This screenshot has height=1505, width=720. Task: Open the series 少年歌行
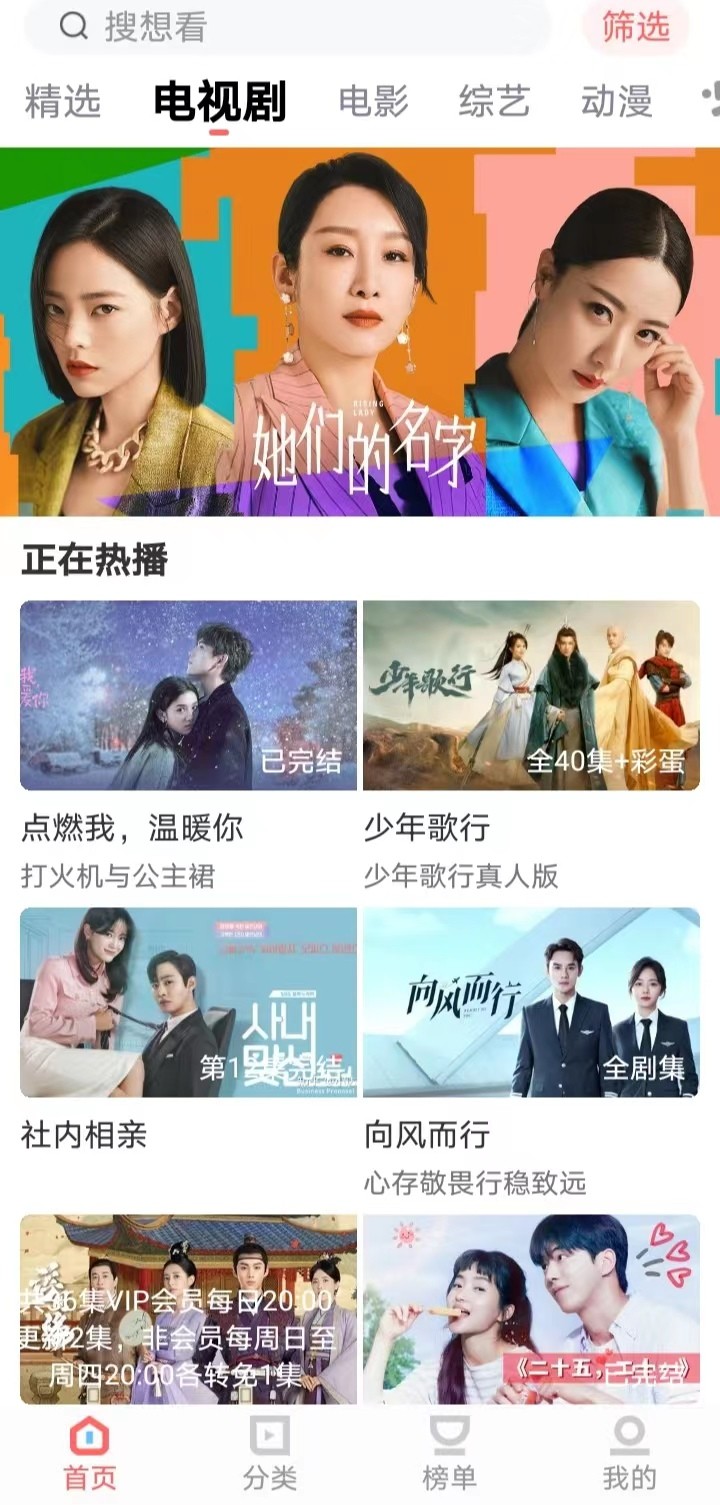[x=531, y=696]
